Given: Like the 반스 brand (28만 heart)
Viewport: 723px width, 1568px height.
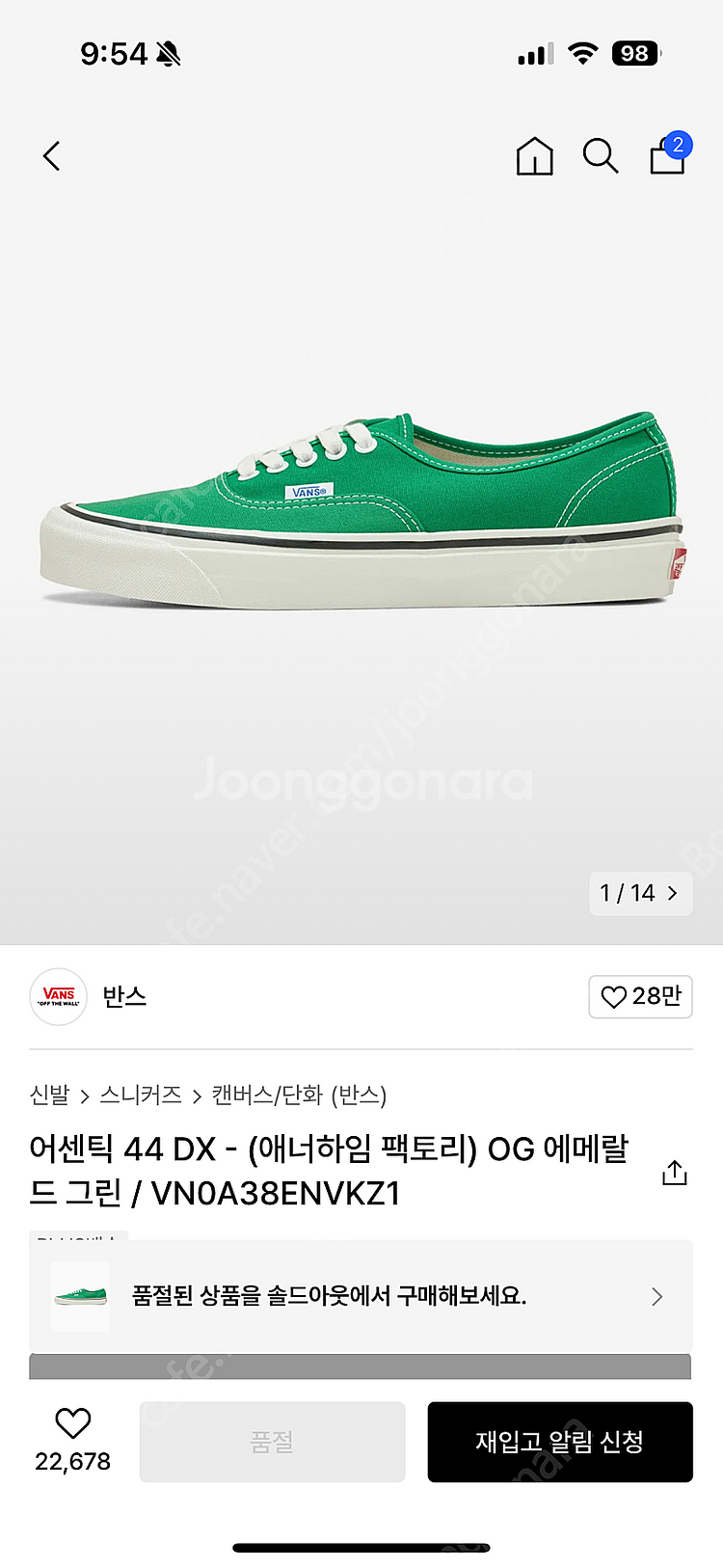Looking at the screenshot, I should coord(640,996).
